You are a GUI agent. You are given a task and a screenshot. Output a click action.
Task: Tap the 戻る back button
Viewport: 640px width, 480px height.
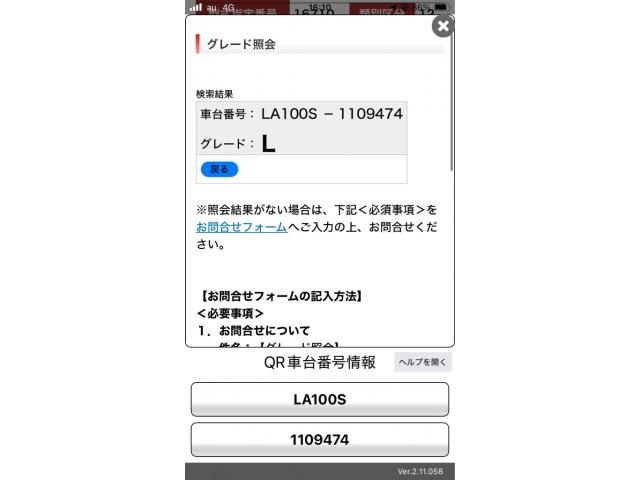coord(219,170)
